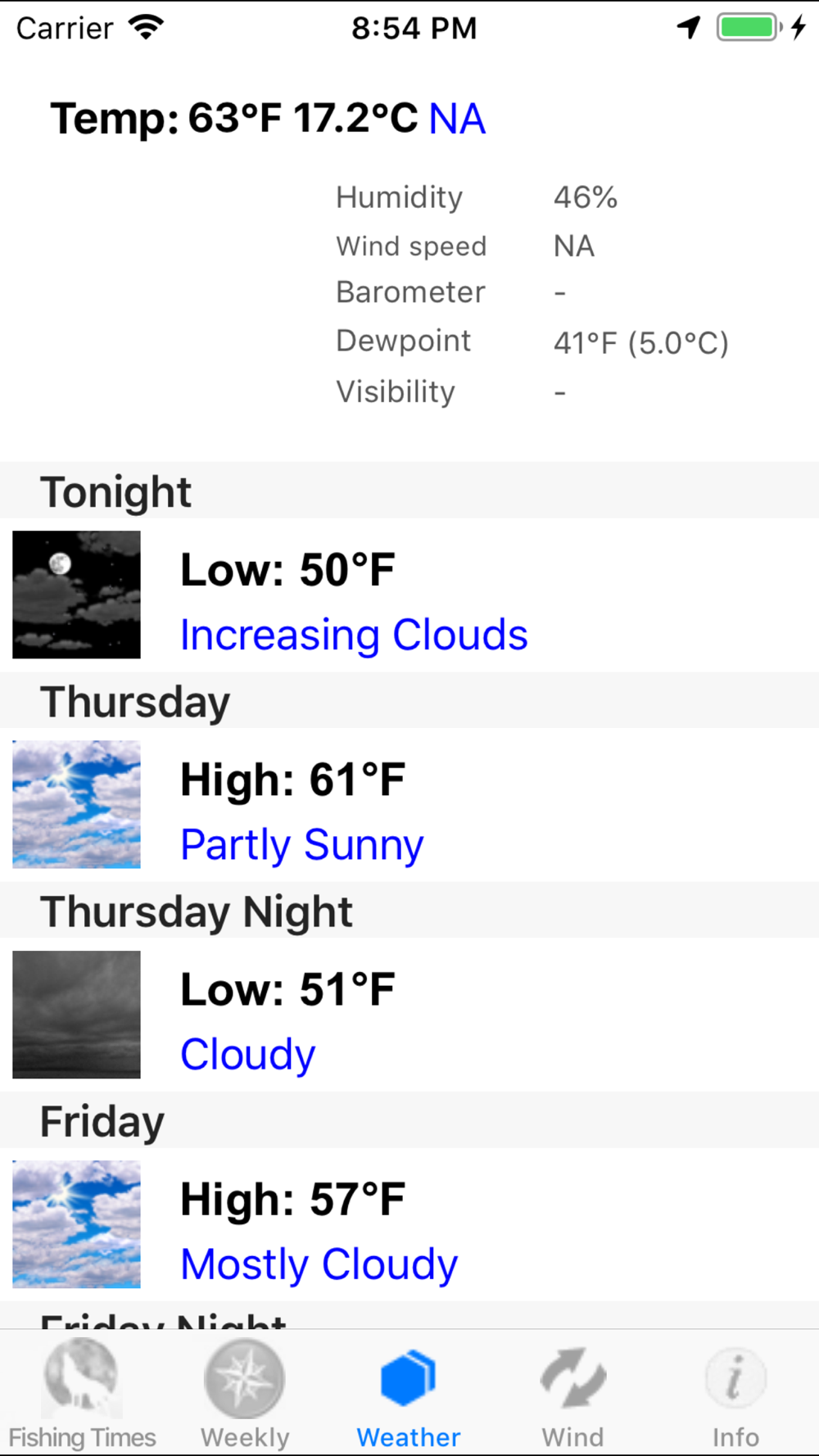The height and width of the screenshot is (1456, 819).
Task: Open Thursday Night's Cloudy forecast
Action: point(409,1015)
